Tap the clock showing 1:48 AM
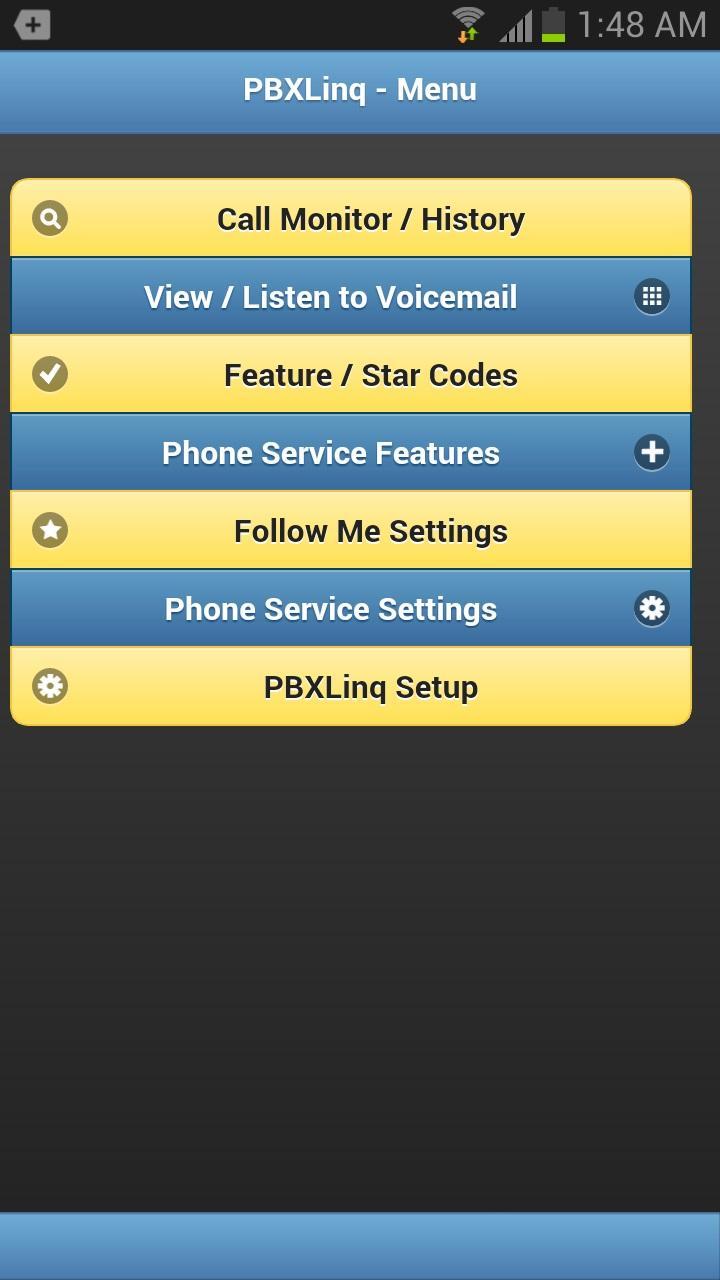Viewport: 720px width, 1280px height. point(643,24)
